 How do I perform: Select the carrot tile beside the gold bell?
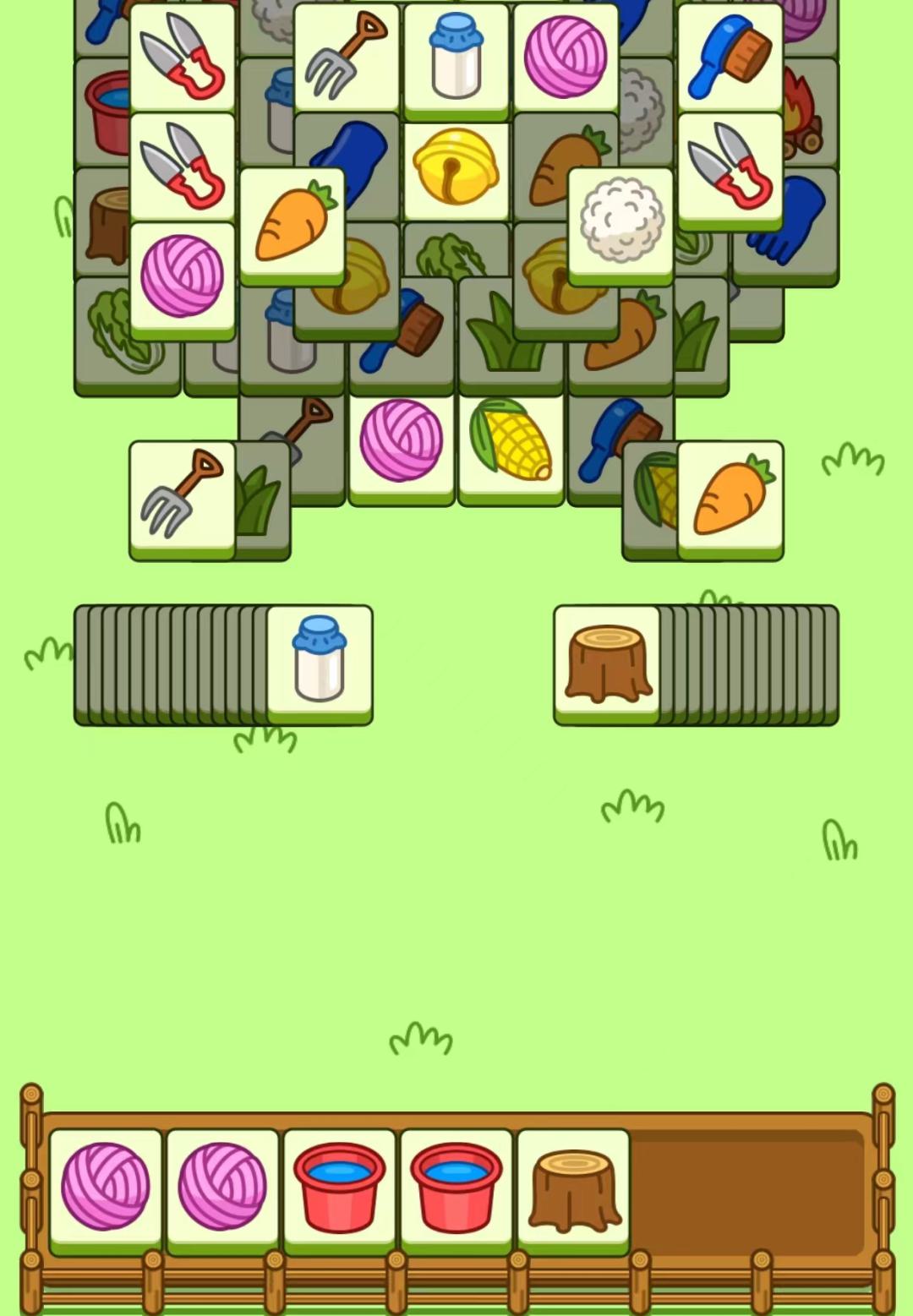[x=292, y=222]
